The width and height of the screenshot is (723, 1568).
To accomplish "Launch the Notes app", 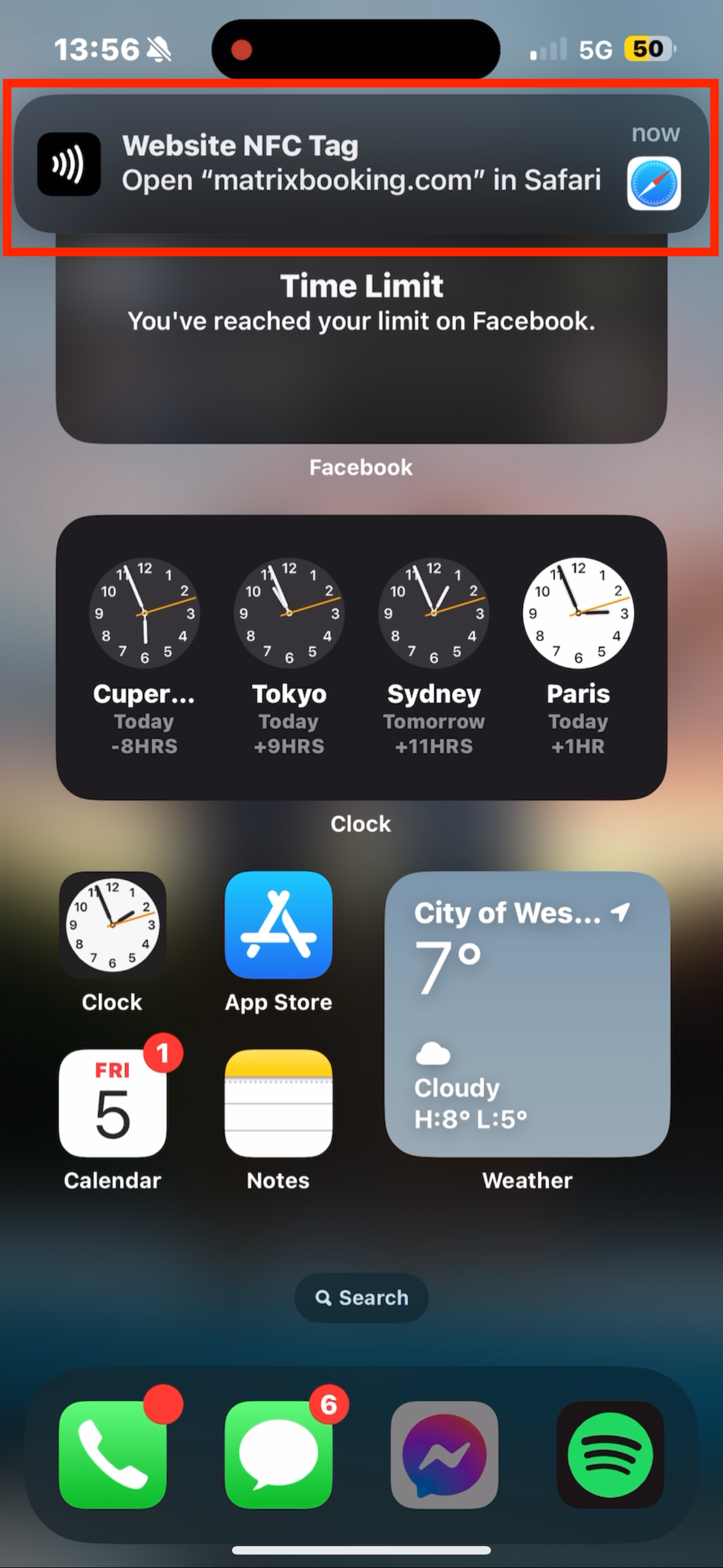I will (278, 1103).
